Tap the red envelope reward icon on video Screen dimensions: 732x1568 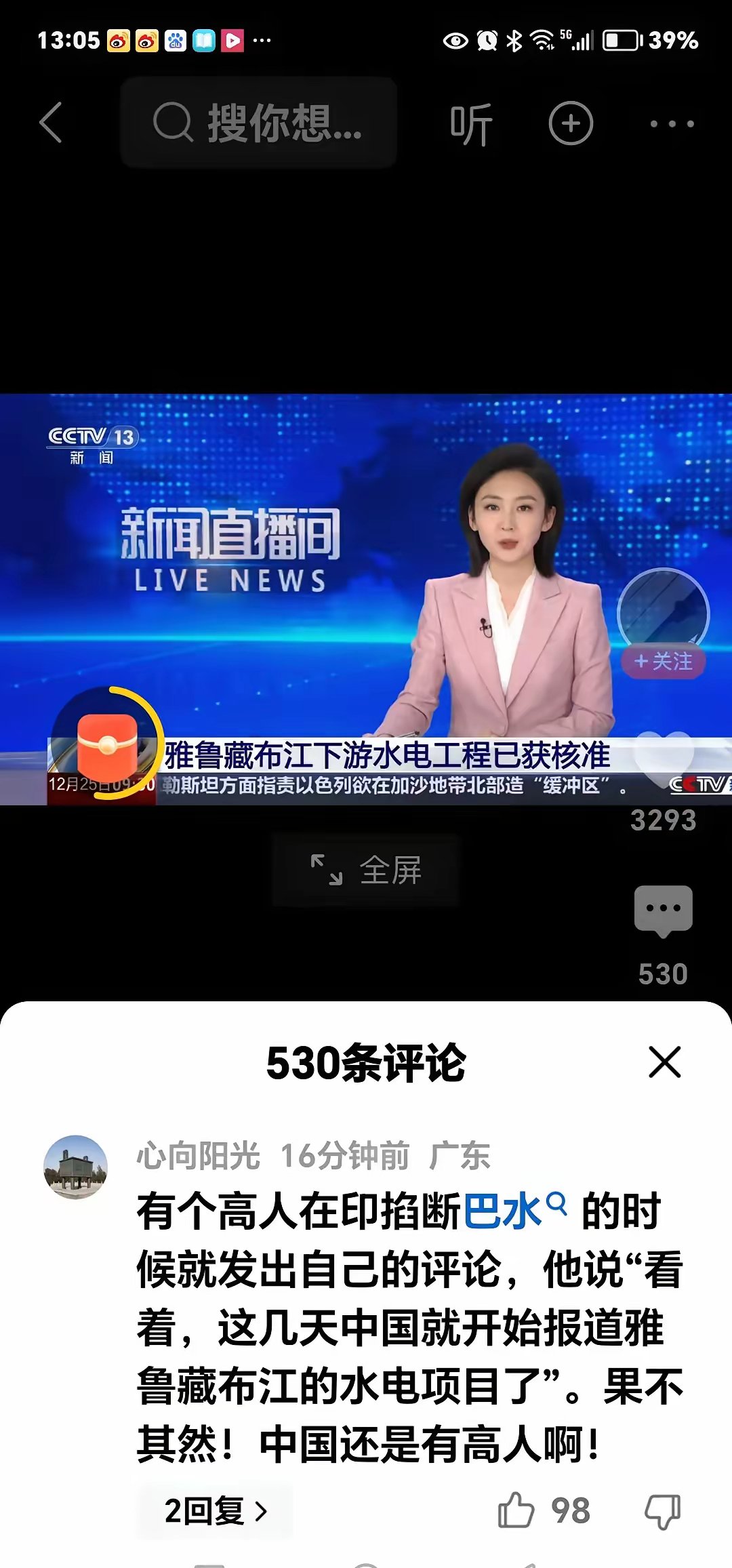(x=108, y=744)
